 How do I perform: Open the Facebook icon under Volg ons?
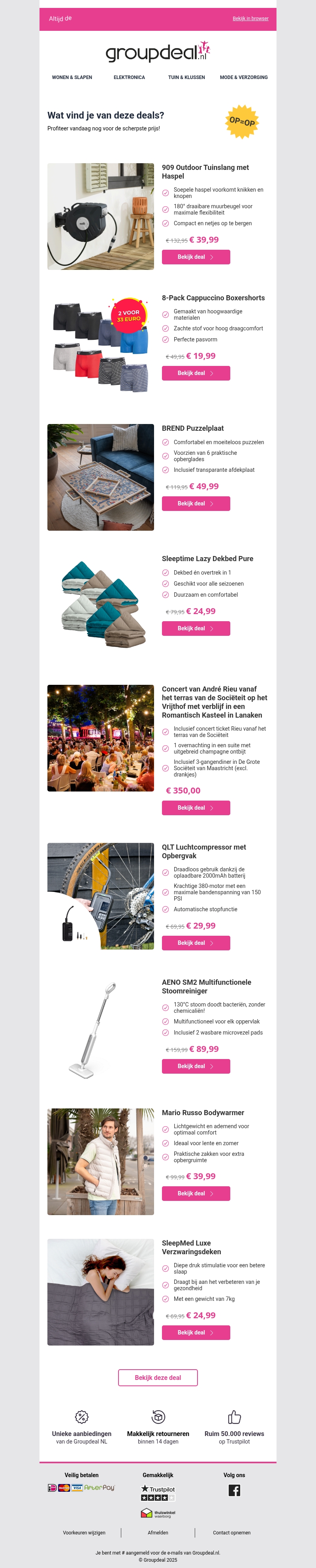coord(234,1490)
